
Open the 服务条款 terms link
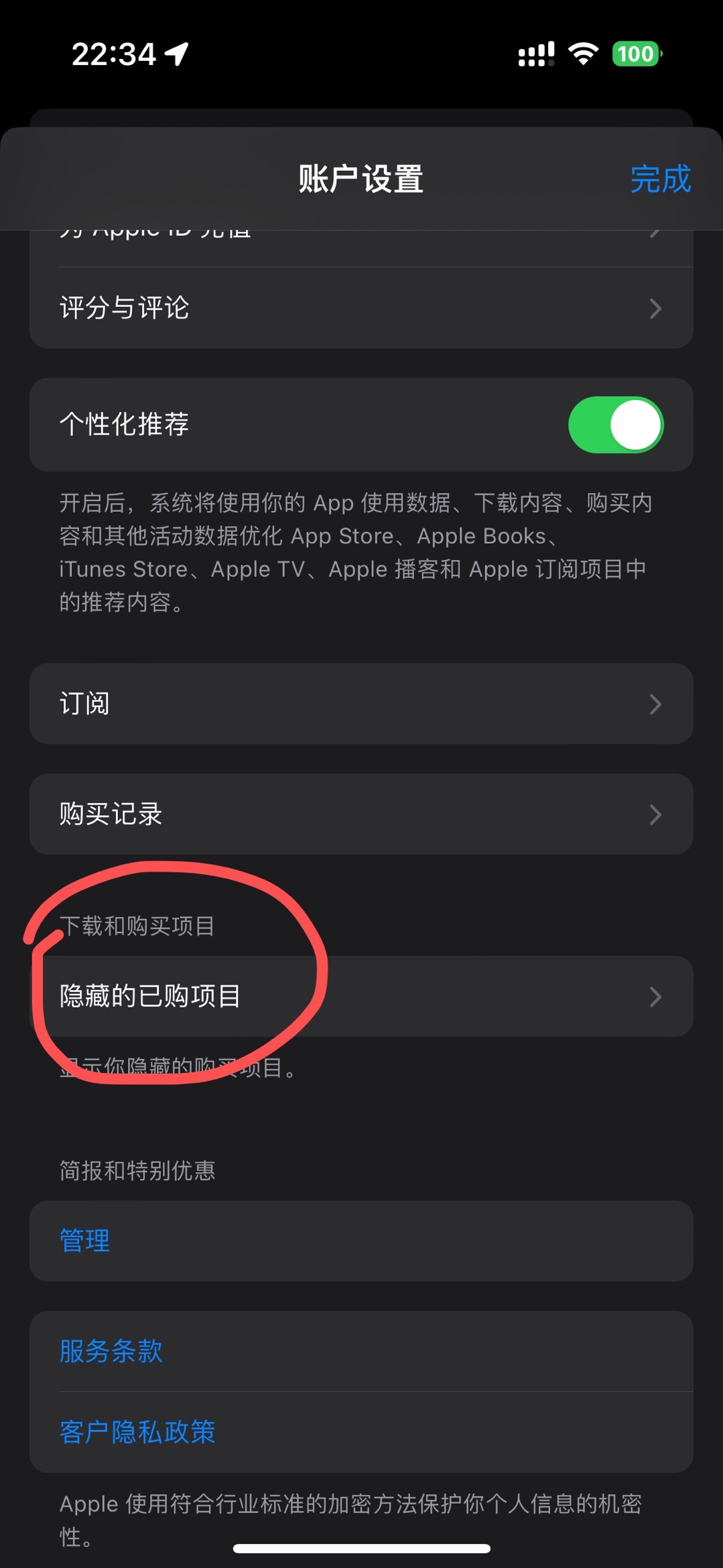[111, 1351]
